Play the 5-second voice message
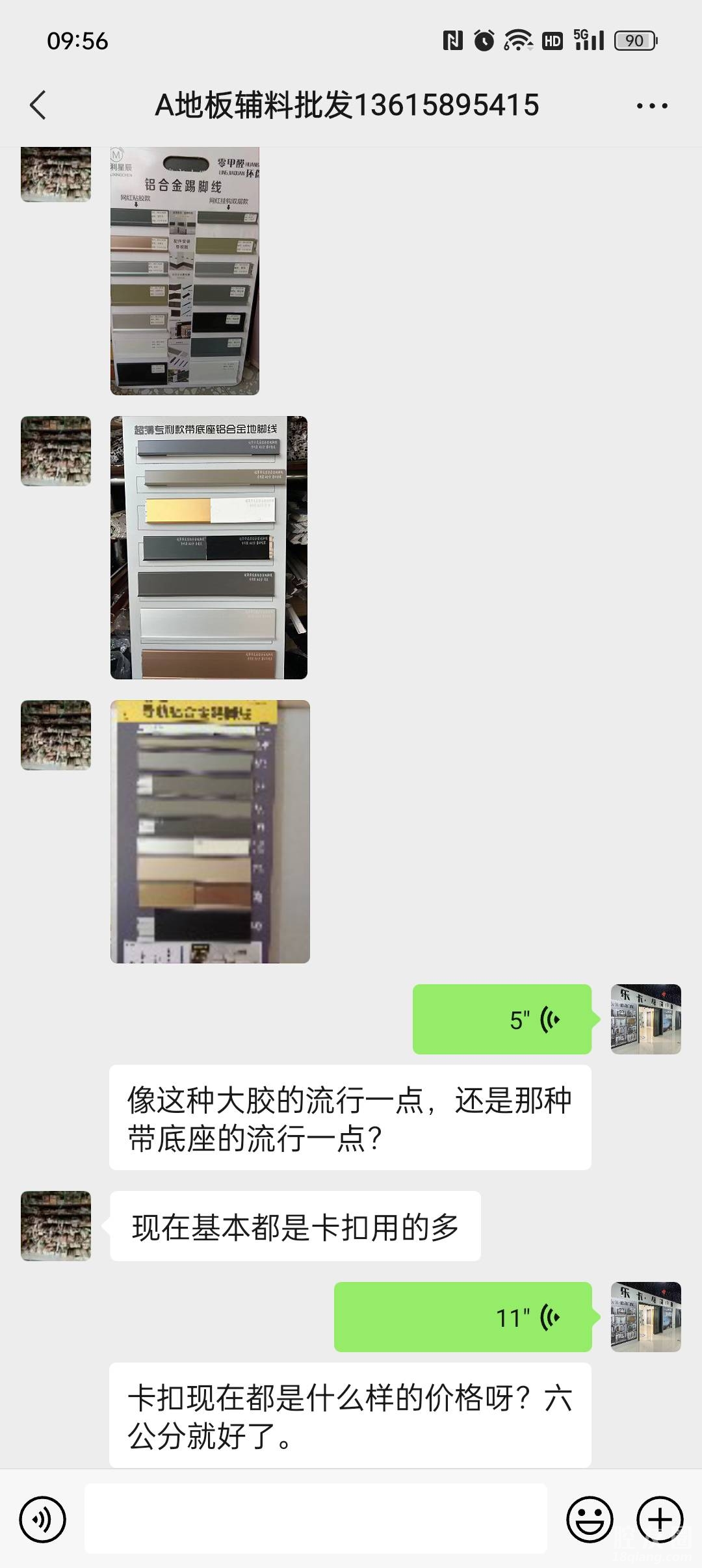 tap(502, 1019)
